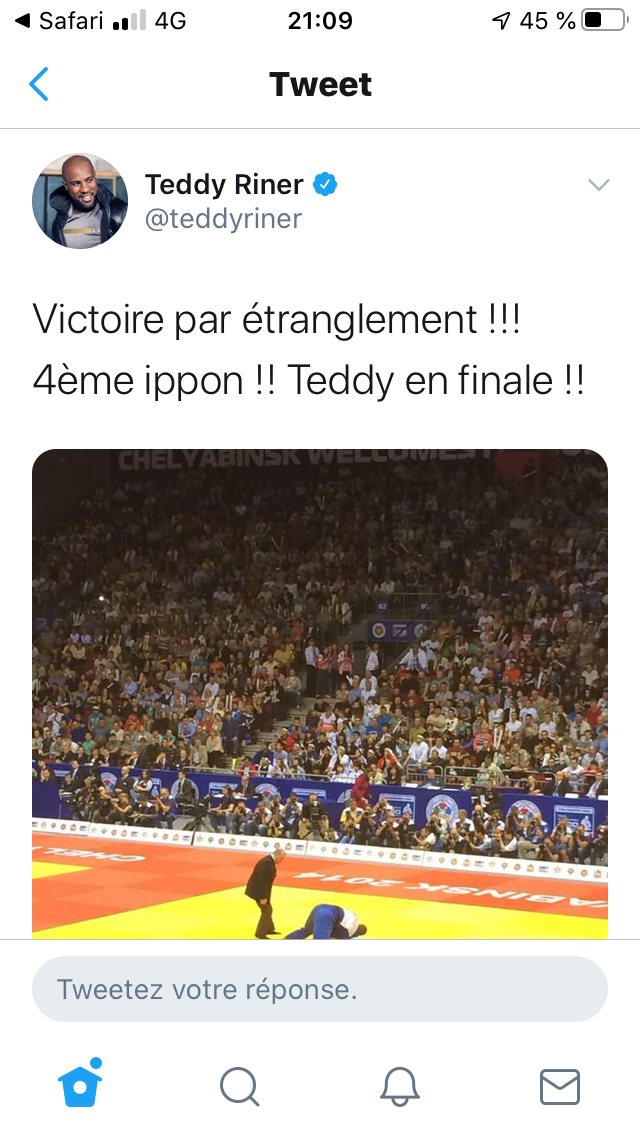Open Teddy Riner's profile picture
The height and width of the screenshot is (1136, 640).
pos(80,201)
